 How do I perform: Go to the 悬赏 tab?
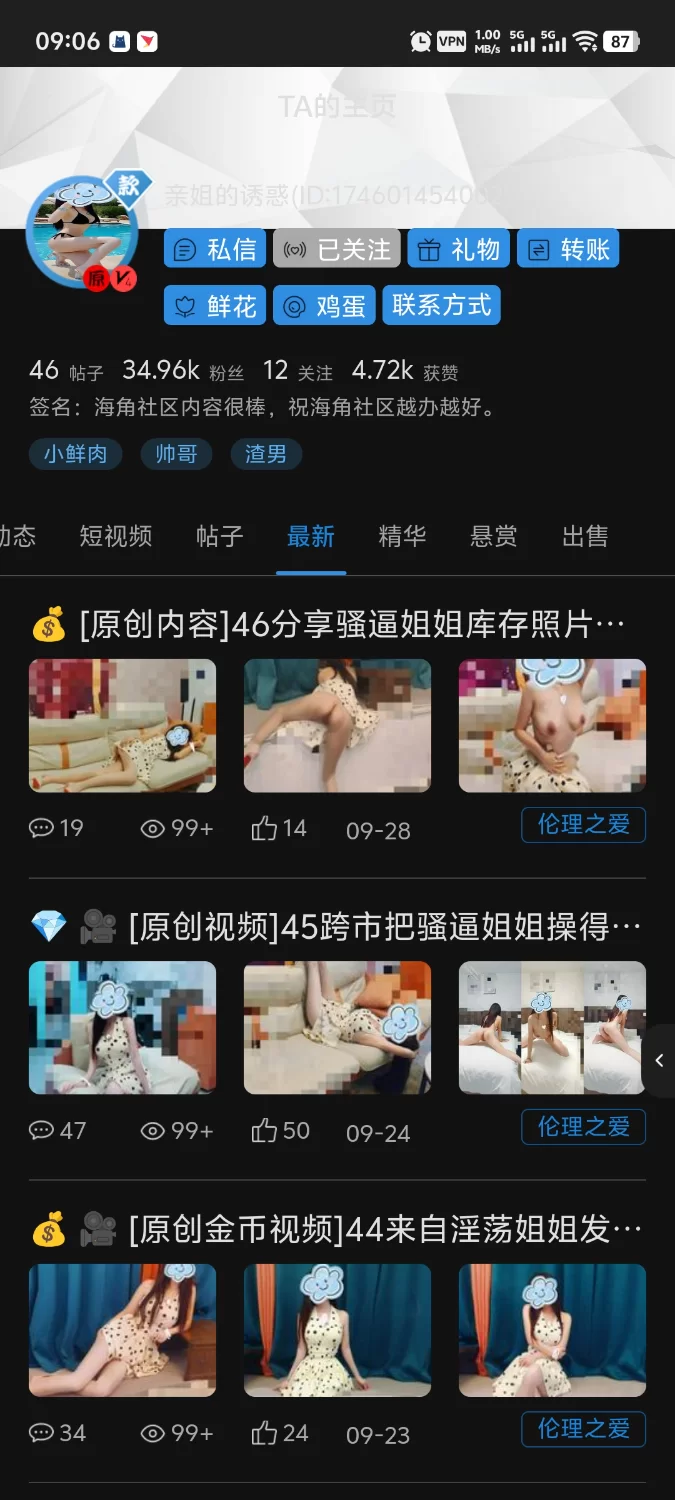[494, 537]
